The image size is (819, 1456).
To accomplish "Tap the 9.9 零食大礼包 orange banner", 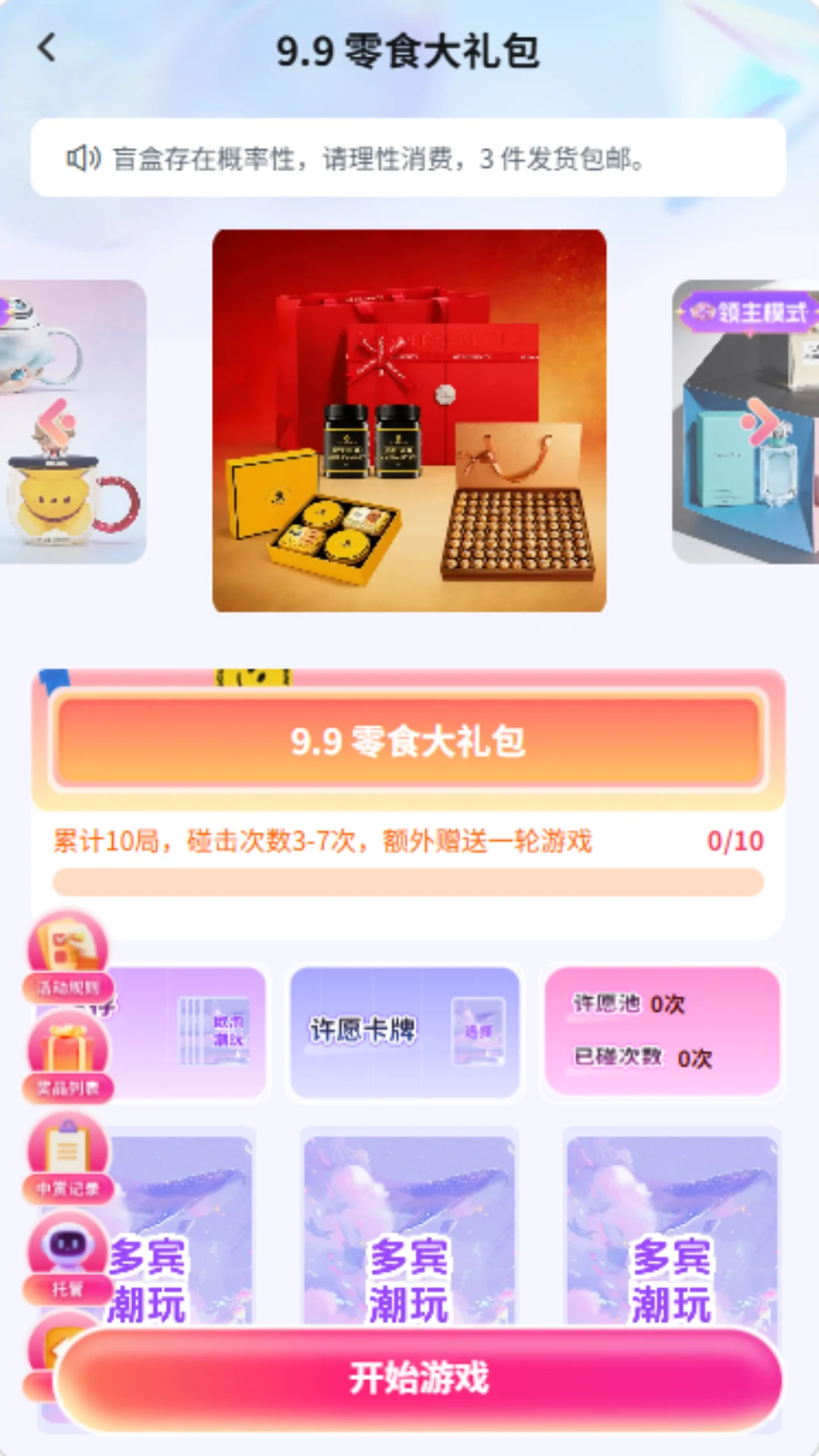I will tap(408, 741).
